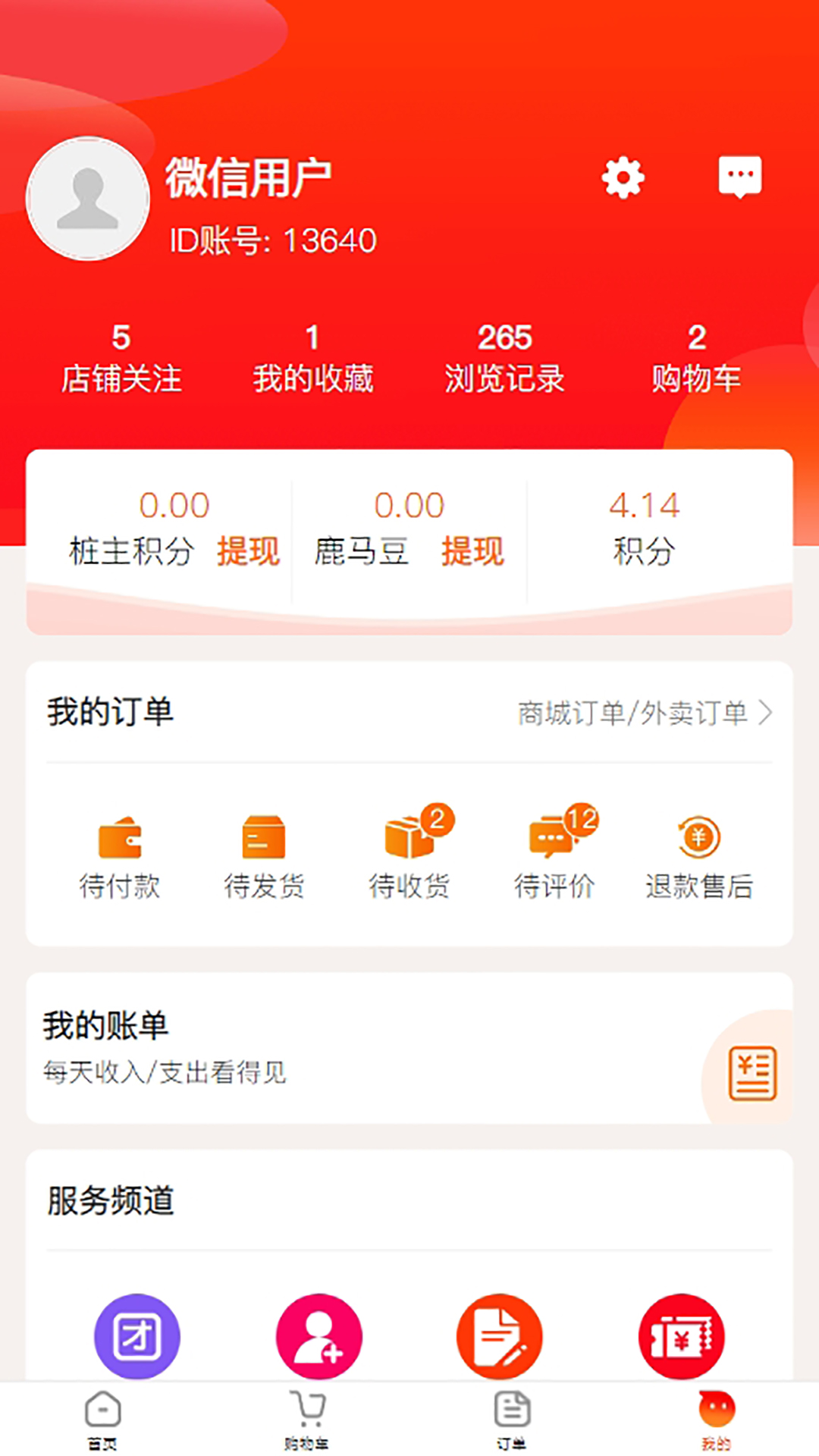Screen dimensions: 819x1456
Task: Open 我的账单 bill card
Action: point(409,1048)
